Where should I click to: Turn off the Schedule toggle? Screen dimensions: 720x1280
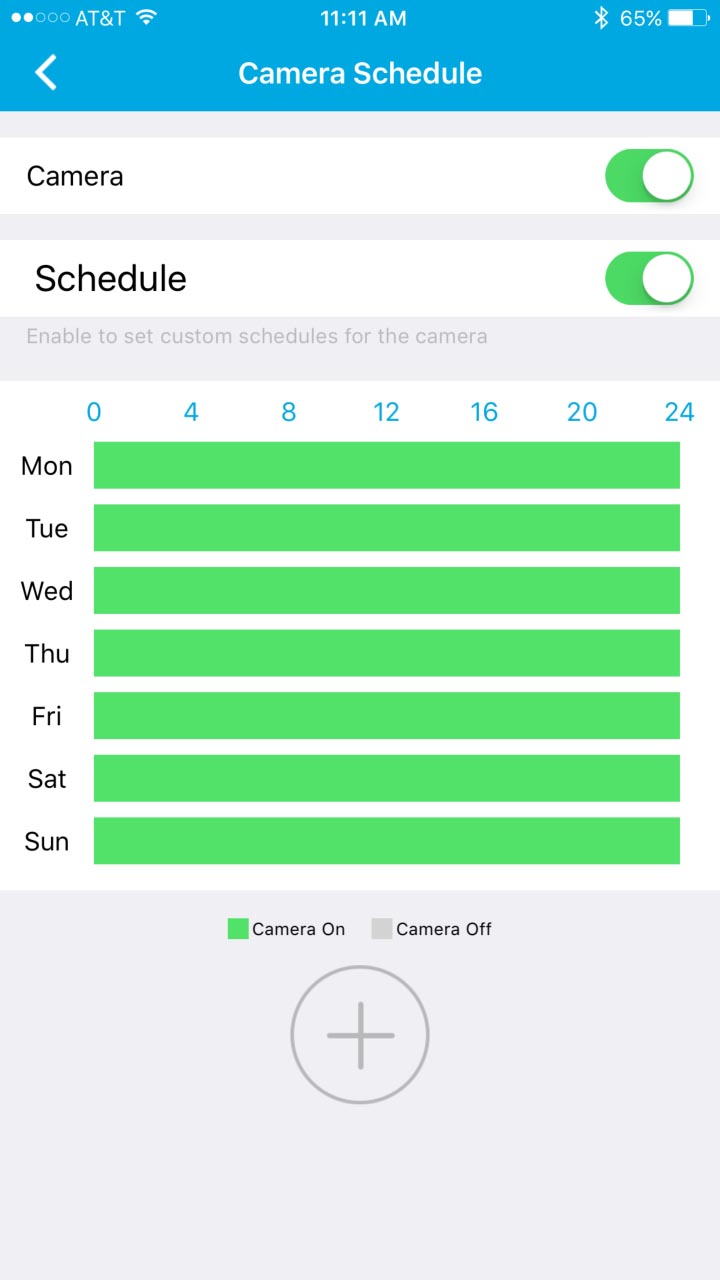(649, 278)
